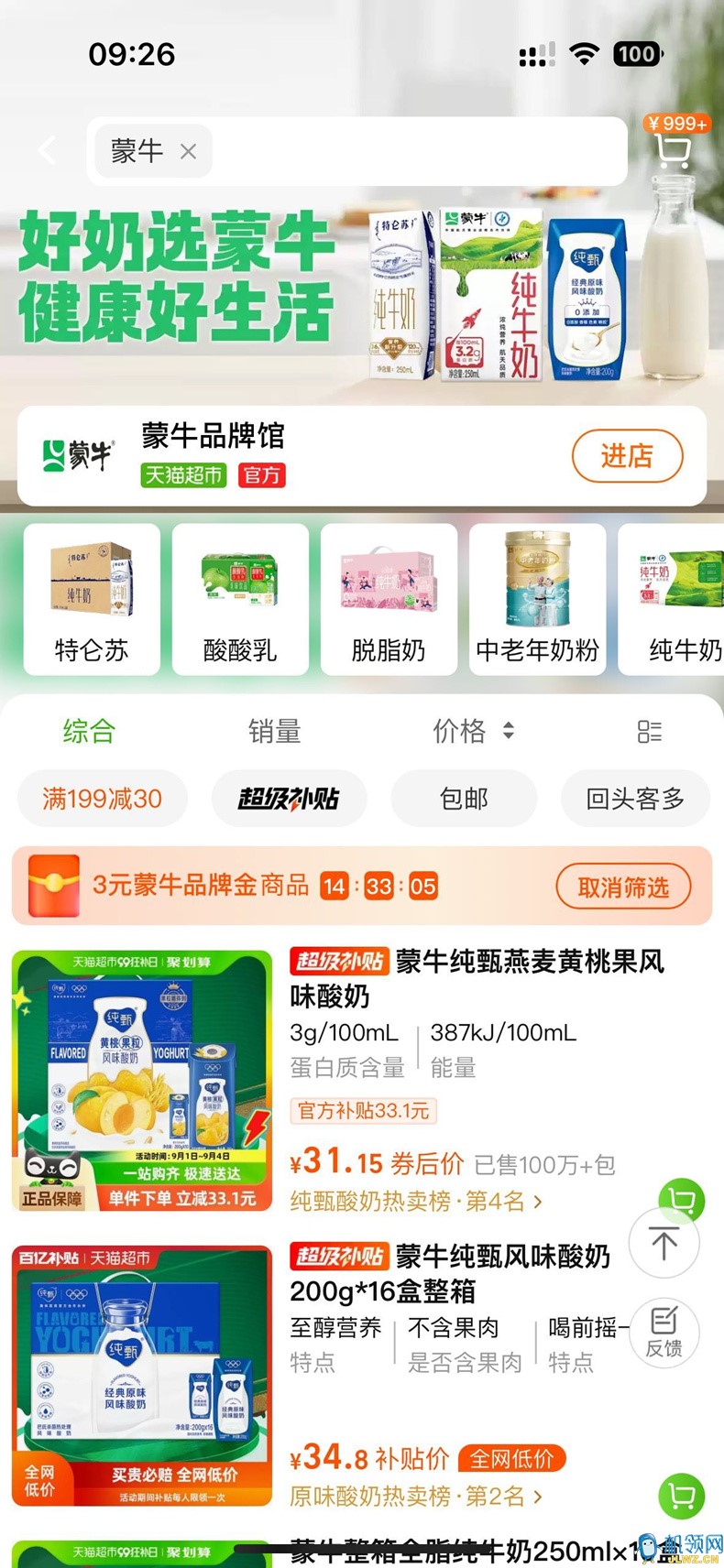The image size is (724, 1568).
Task: Remove the 蒙牛 search keyword tag
Action: point(188,151)
